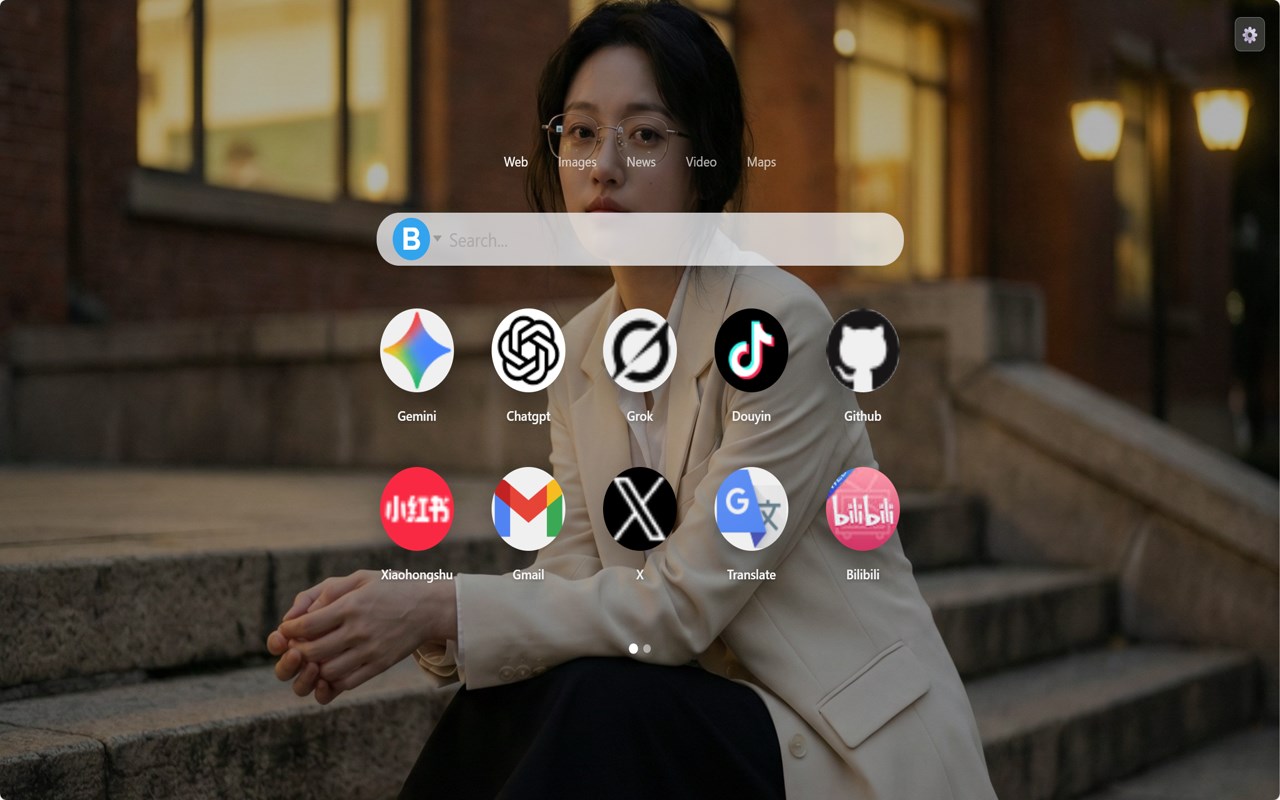Go to the second shortcuts page dot
Screen dimensions: 1280x800
(x=647, y=649)
